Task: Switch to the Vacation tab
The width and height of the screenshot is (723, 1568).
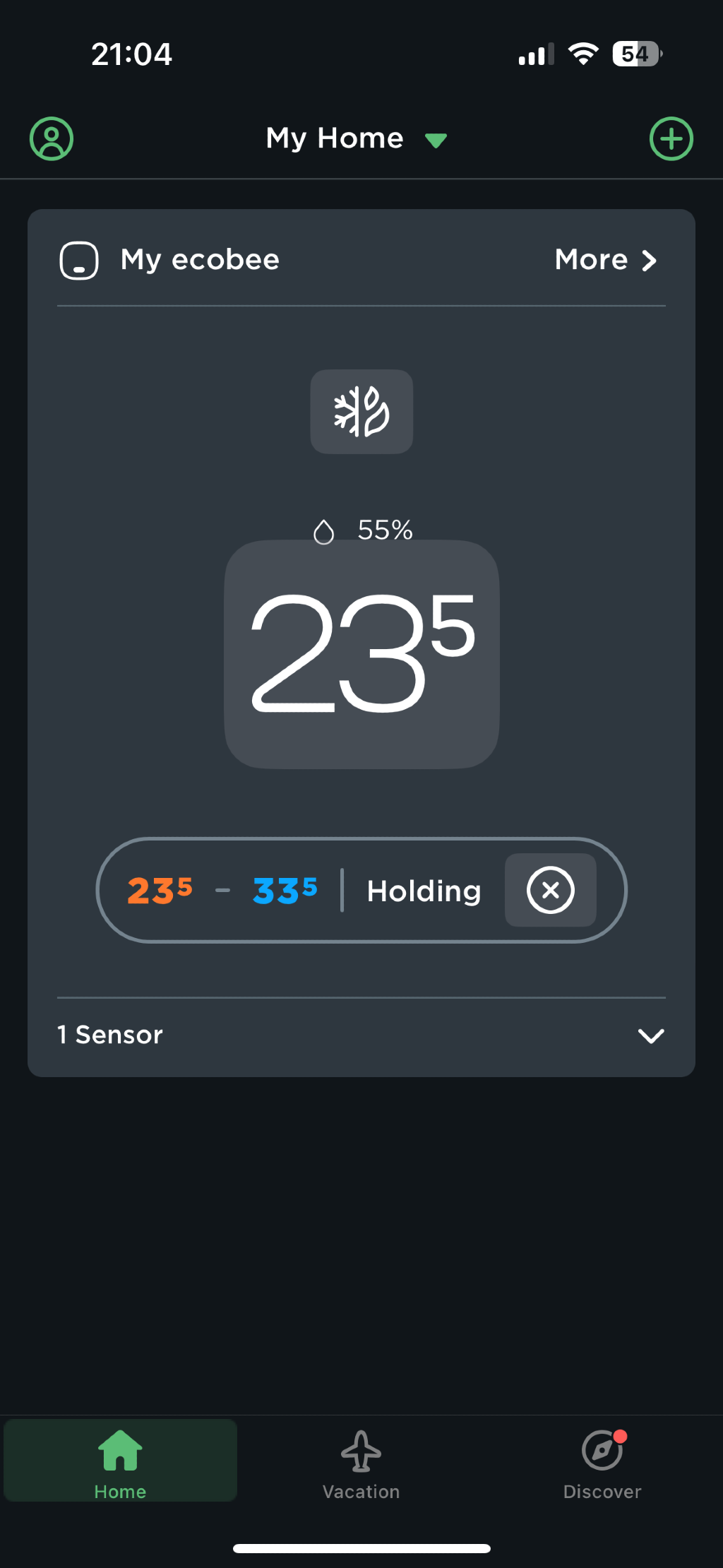Action: [361, 1462]
